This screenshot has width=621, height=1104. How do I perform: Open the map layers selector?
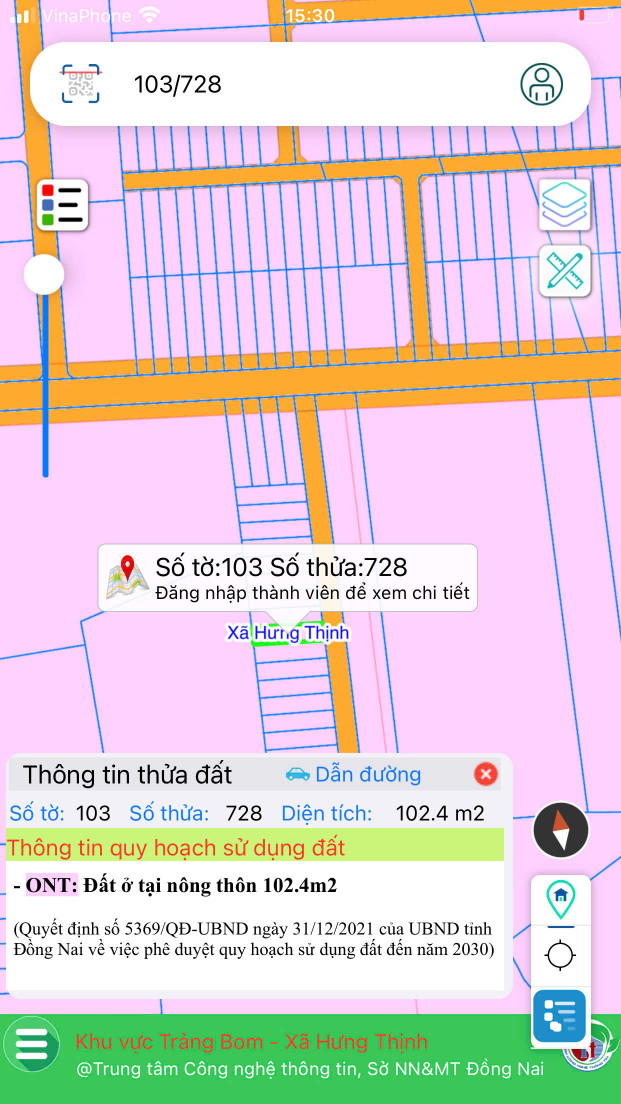565,205
